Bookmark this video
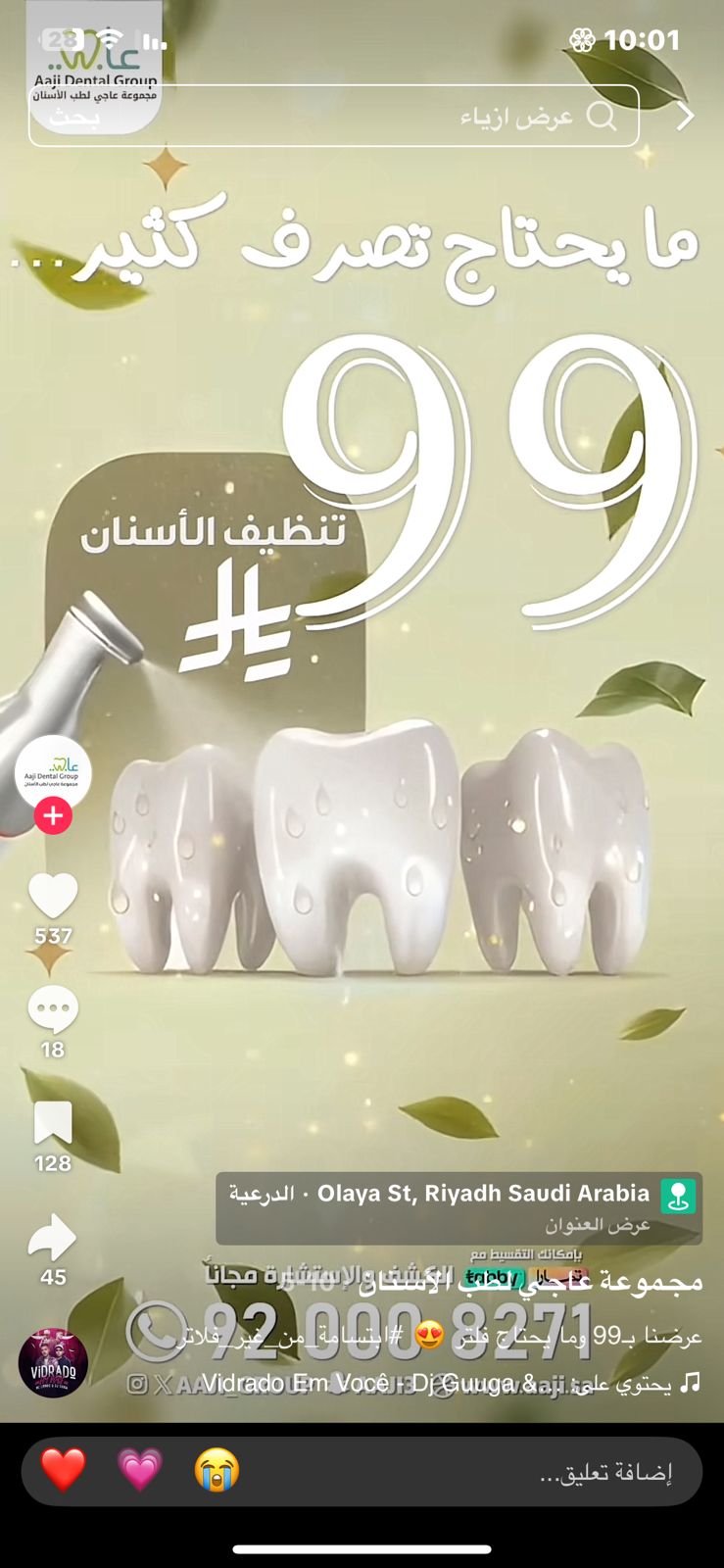Screen dimensions: 724x1568 [53, 1123]
